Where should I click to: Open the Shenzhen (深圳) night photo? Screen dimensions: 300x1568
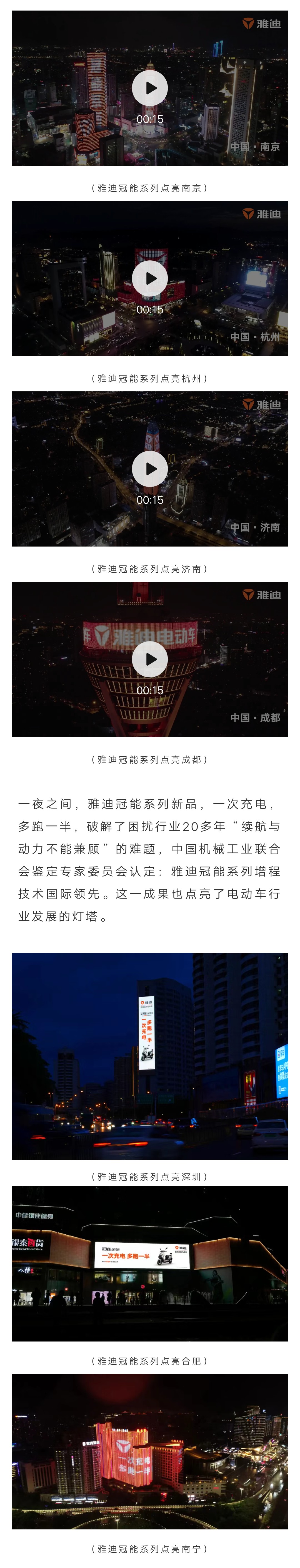pyautogui.click(x=150, y=1056)
